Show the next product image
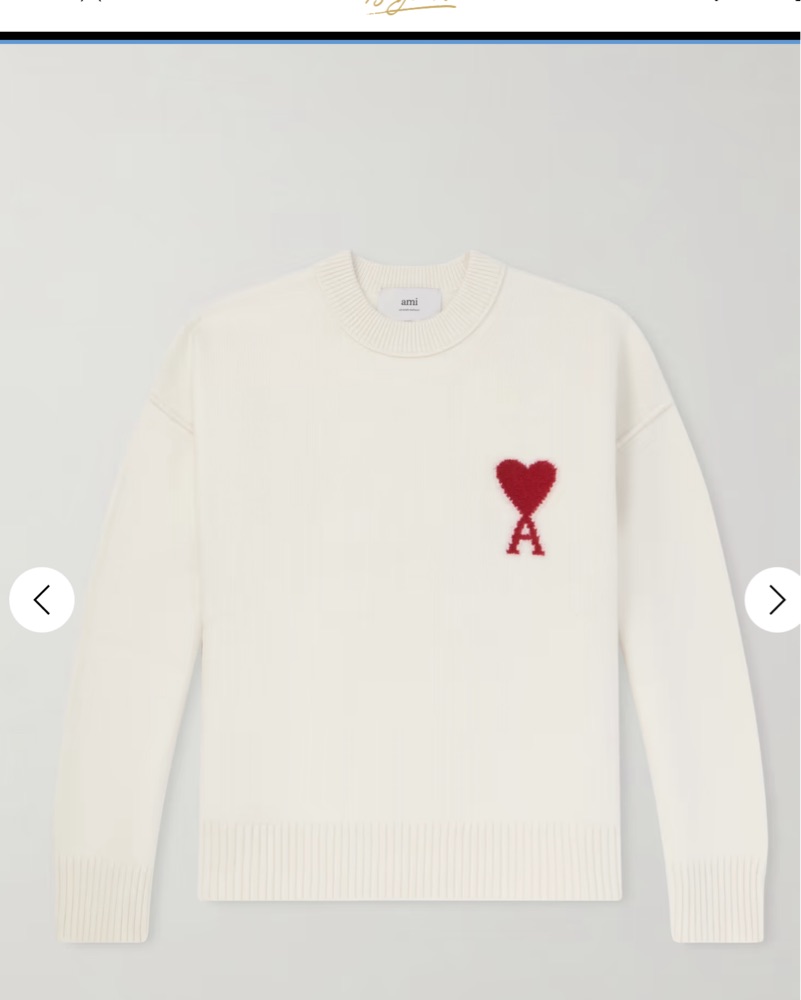The image size is (801, 1000). coord(775,600)
